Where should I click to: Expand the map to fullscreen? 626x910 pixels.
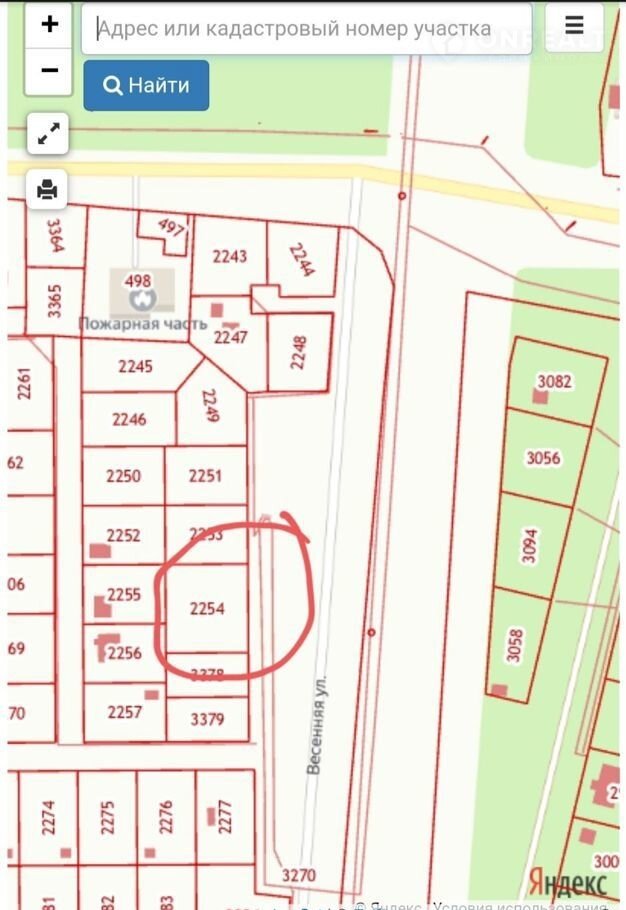click(48, 134)
